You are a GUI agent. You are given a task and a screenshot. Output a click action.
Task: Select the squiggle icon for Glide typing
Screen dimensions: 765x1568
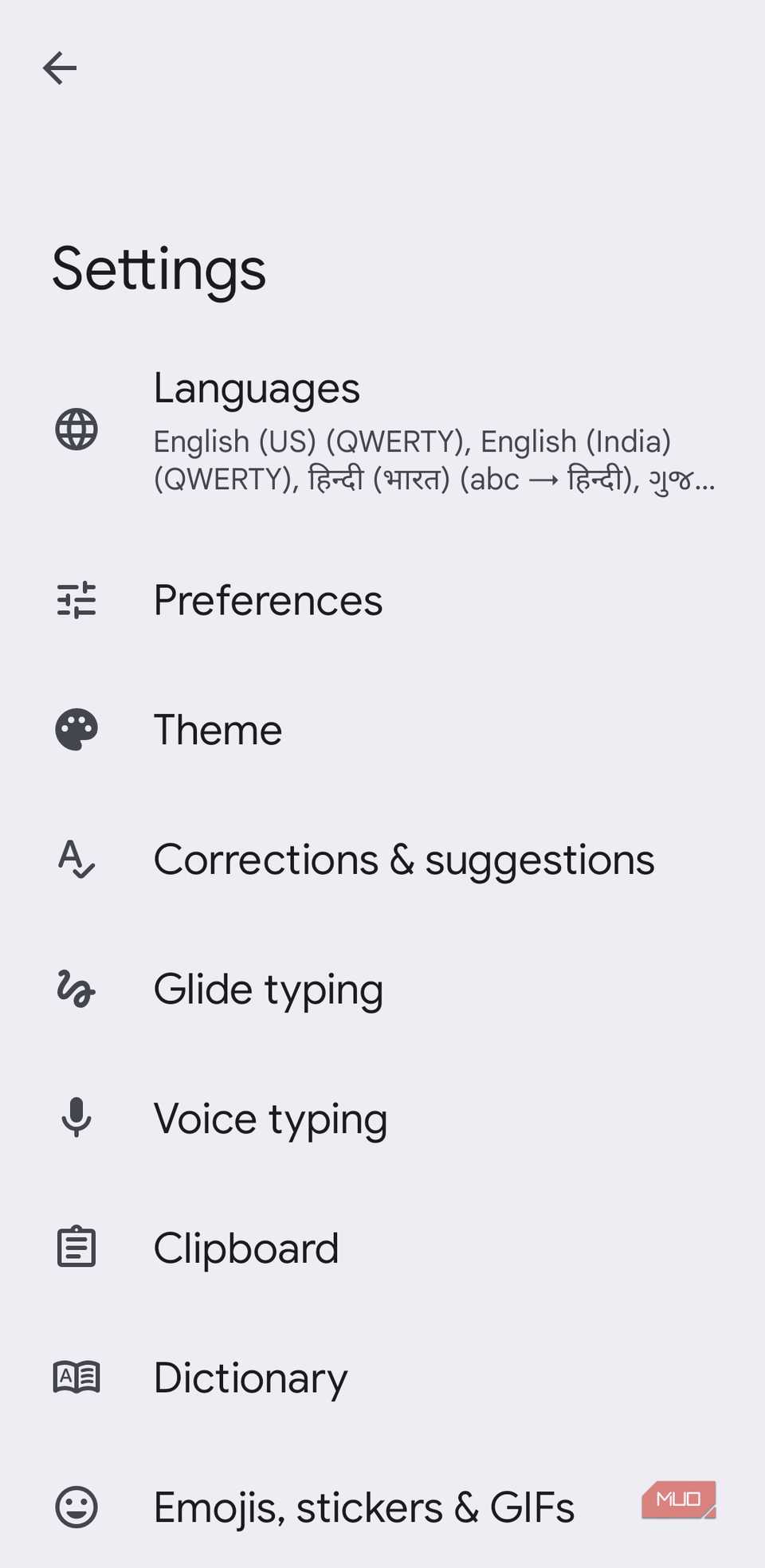click(x=76, y=988)
